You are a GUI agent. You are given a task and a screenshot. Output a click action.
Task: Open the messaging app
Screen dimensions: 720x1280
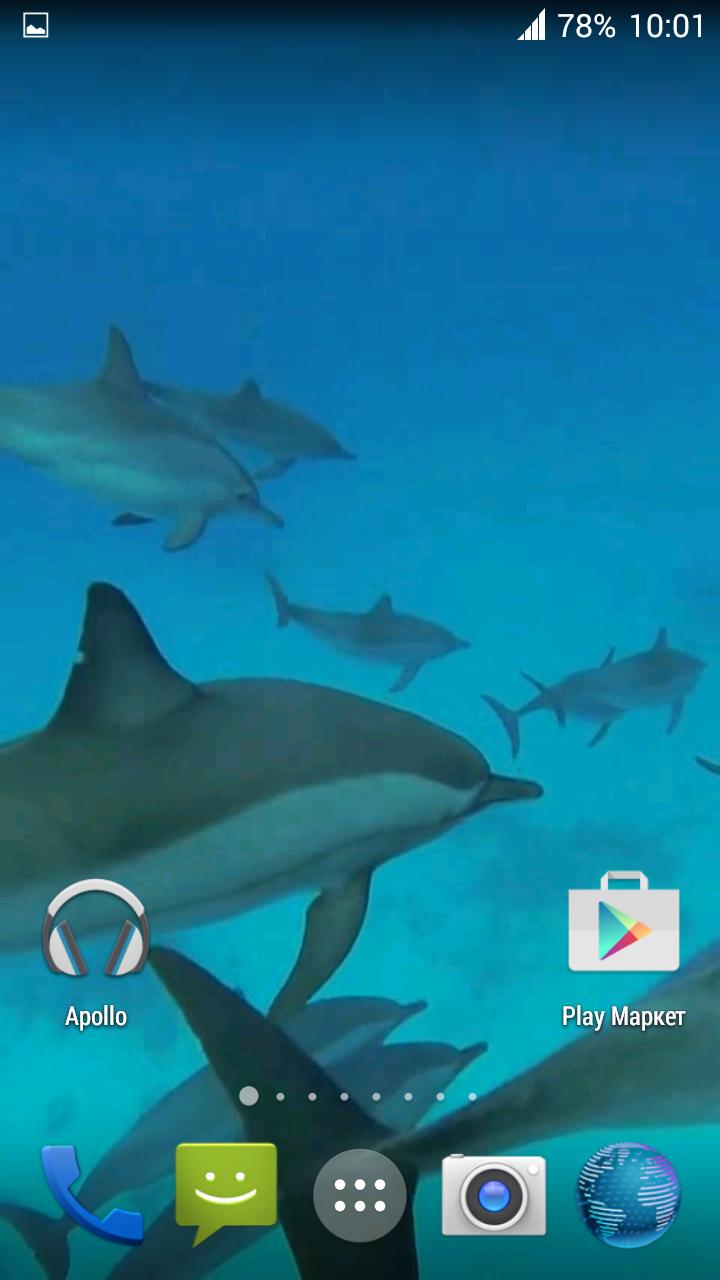click(226, 1190)
